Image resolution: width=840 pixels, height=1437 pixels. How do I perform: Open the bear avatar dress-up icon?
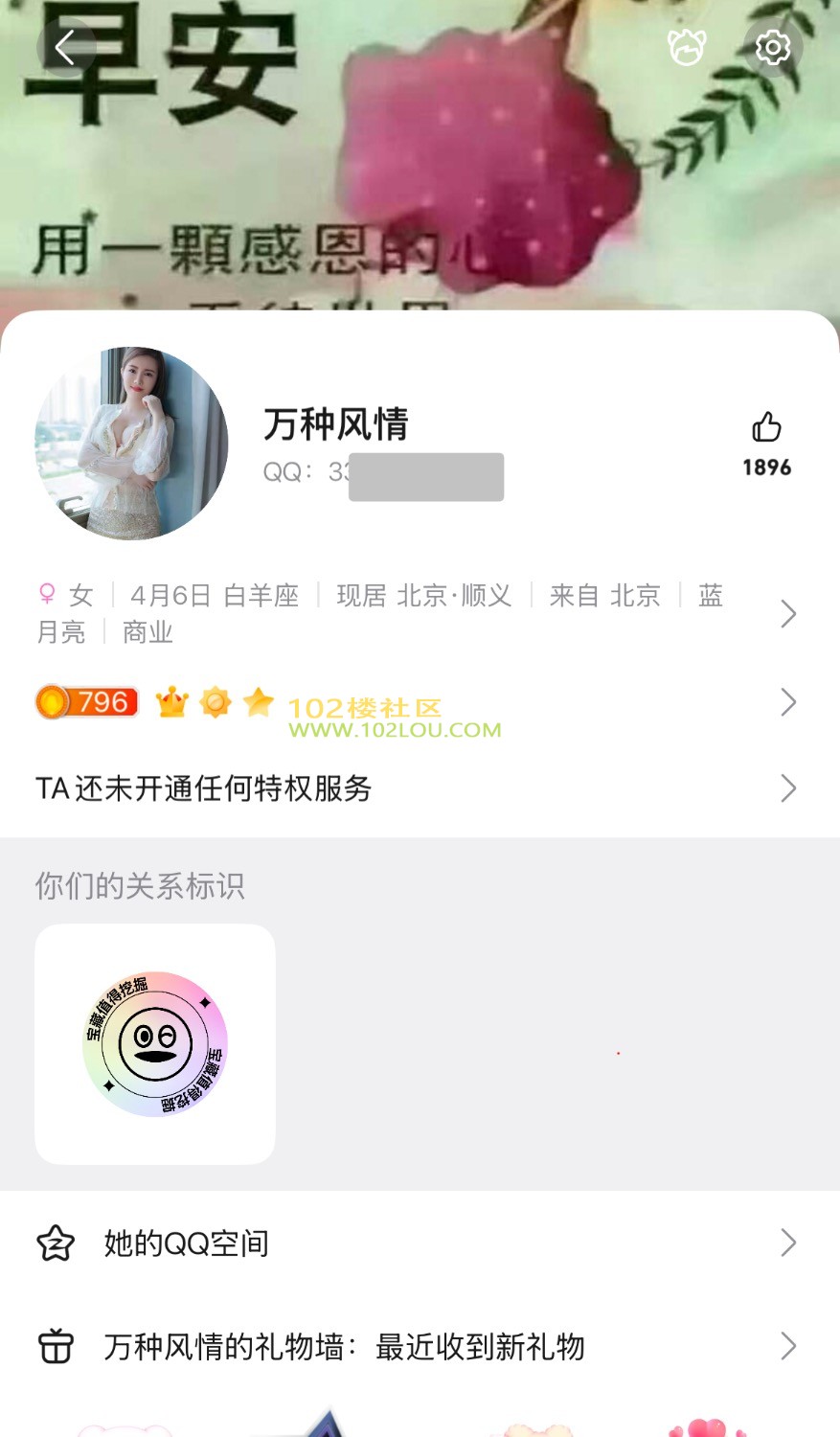click(x=687, y=47)
